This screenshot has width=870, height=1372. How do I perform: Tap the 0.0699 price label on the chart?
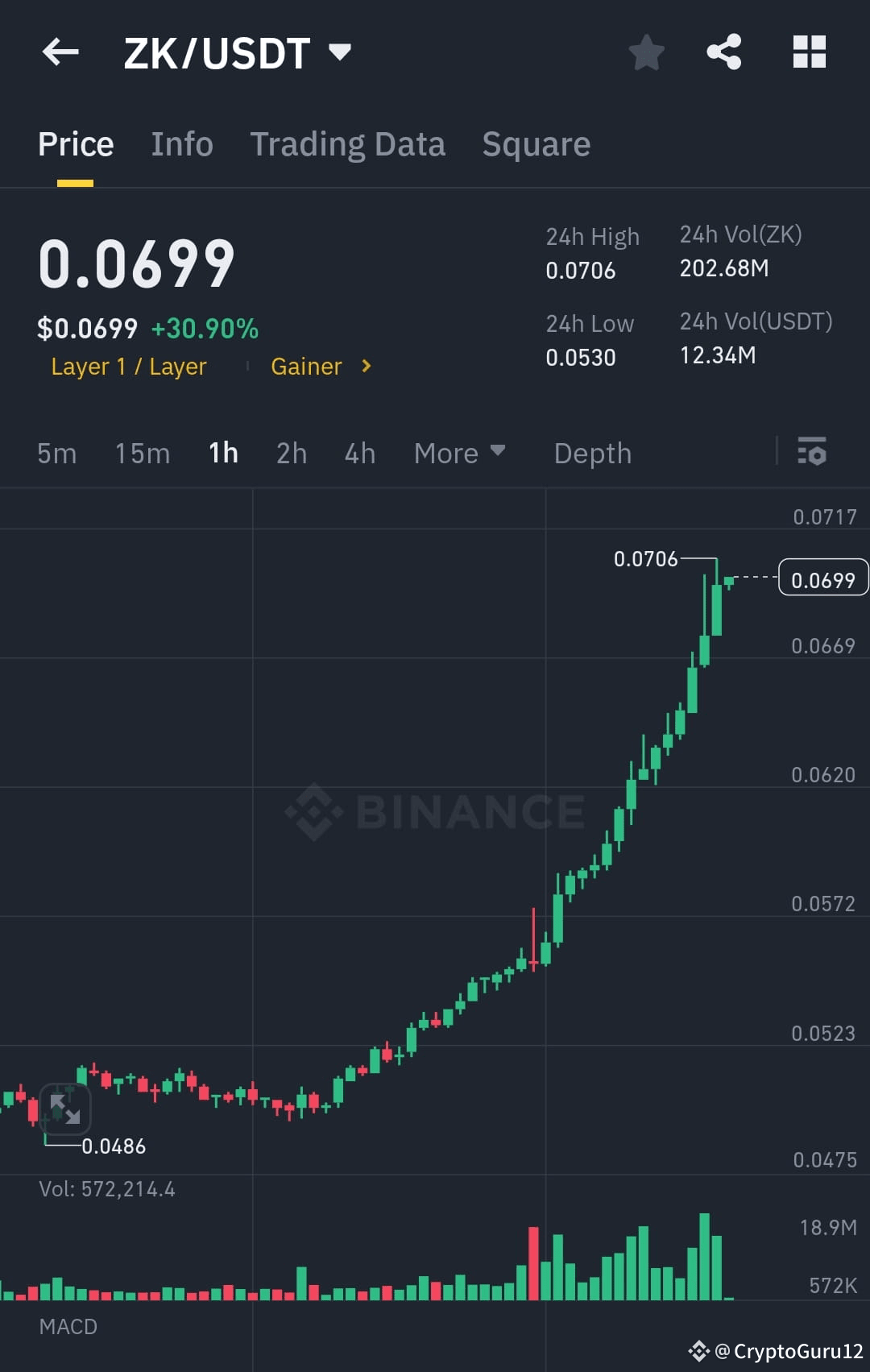pyautogui.click(x=822, y=577)
